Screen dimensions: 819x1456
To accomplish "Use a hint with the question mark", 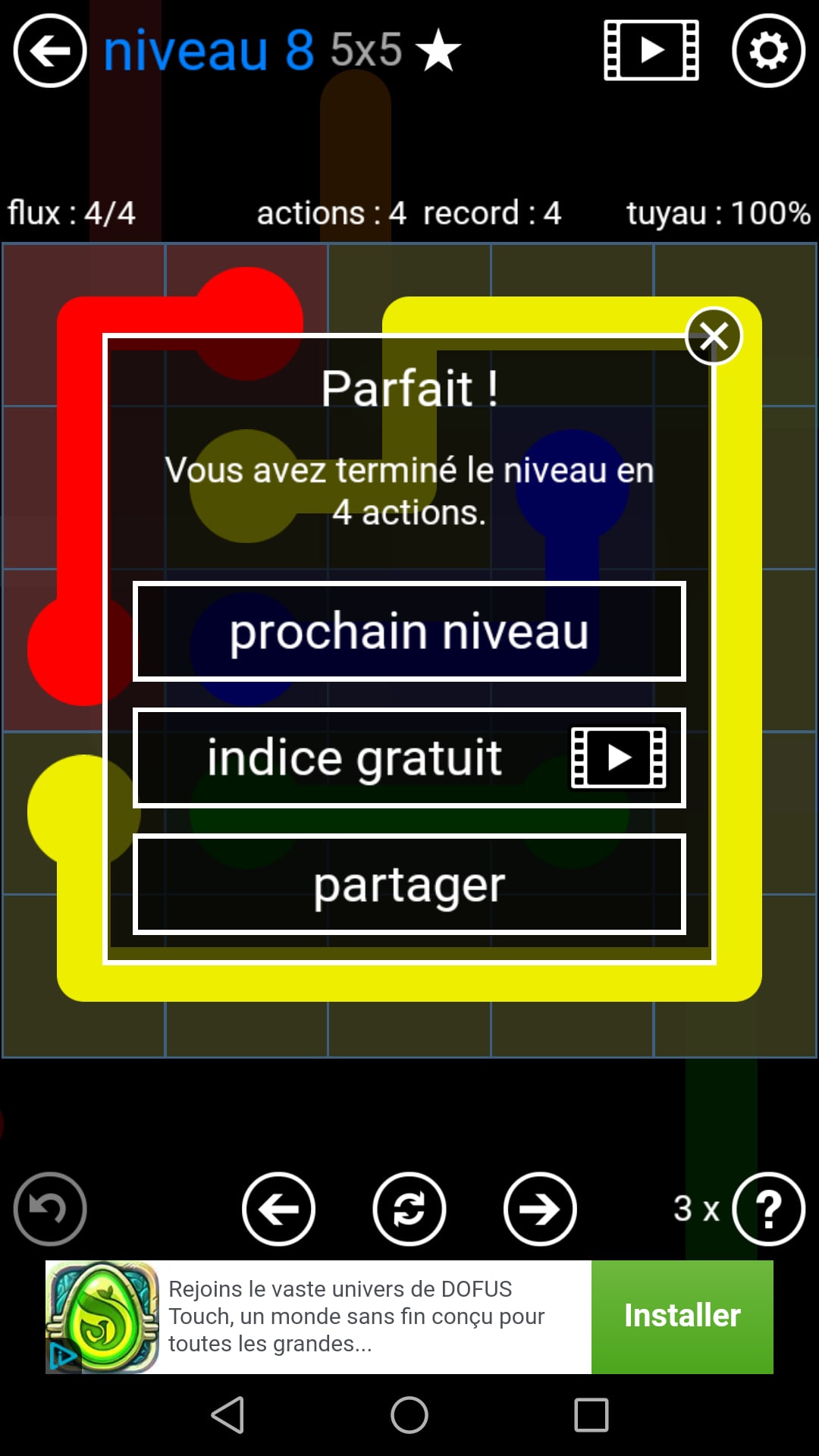I will (x=768, y=1209).
